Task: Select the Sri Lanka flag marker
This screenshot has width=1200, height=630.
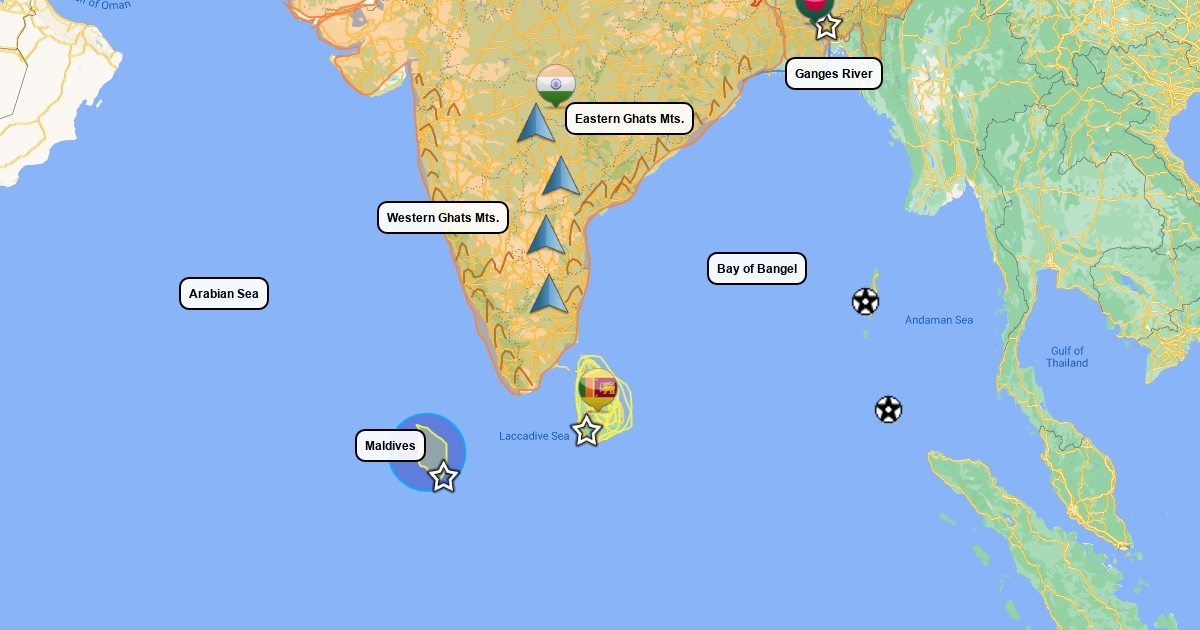Action: tap(598, 389)
